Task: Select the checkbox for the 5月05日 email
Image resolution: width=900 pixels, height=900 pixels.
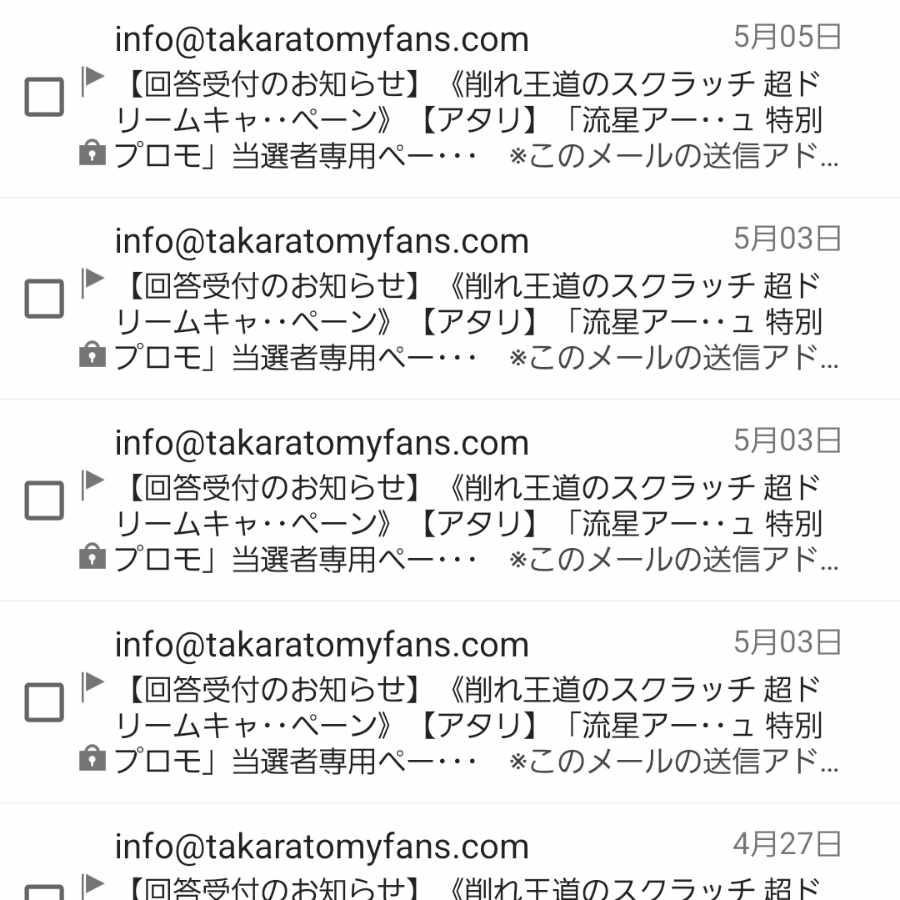Action: click(44, 97)
